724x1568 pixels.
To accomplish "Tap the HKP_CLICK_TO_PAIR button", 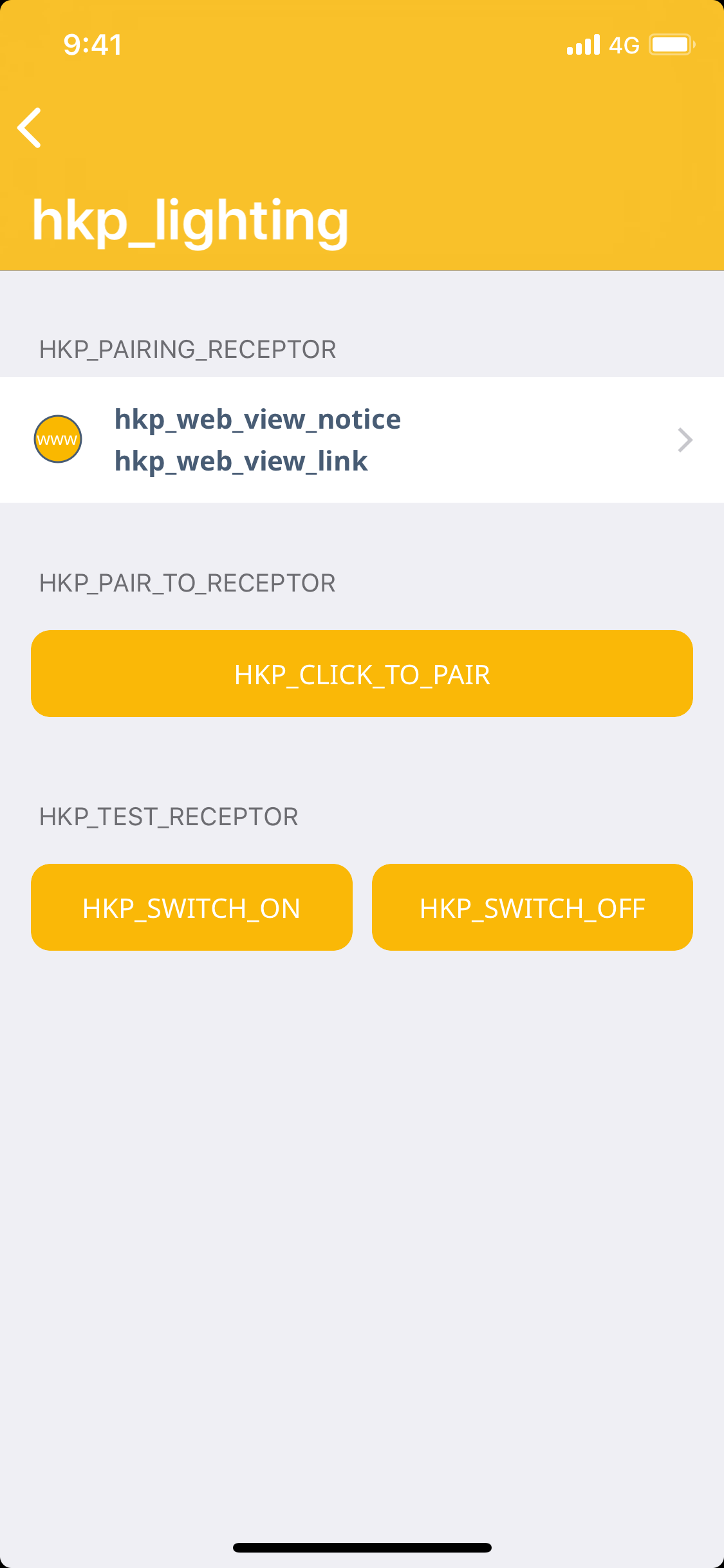I will (x=362, y=674).
